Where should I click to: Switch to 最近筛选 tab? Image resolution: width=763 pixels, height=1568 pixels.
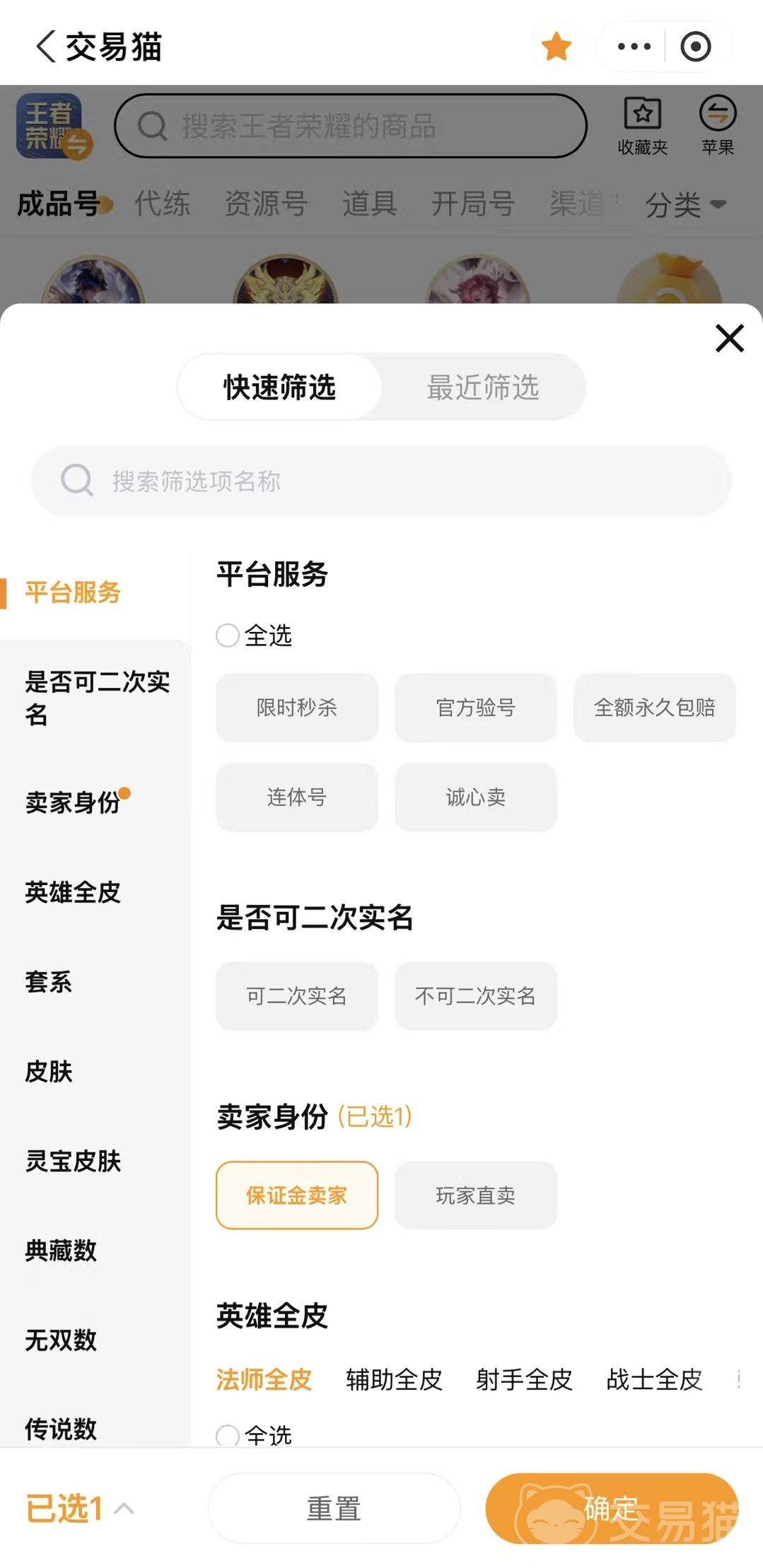pyautogui.click(x=483, y=387)
